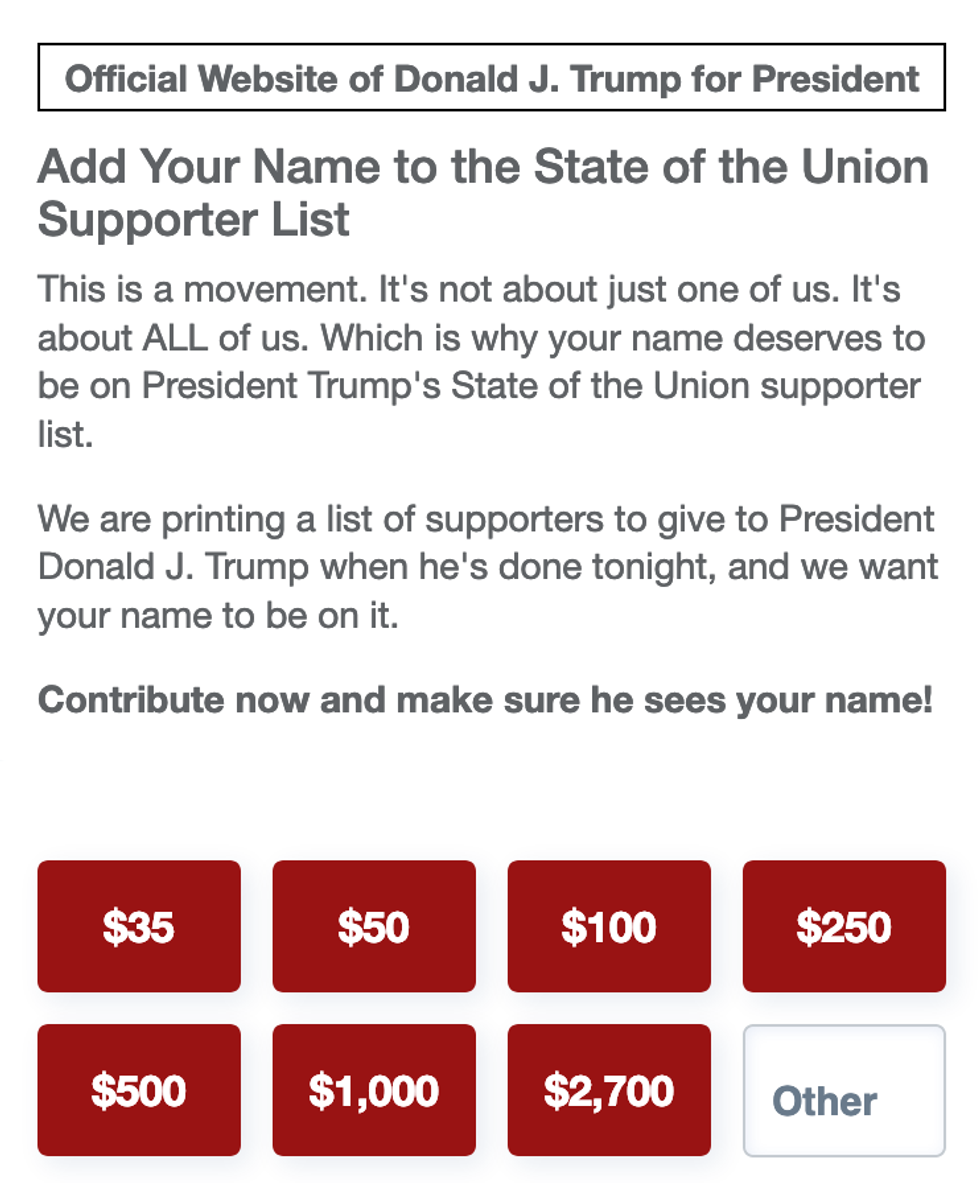Tap the $250 amount button
This screenshot has width=980, height=1183.
click(x=844, y=926)
